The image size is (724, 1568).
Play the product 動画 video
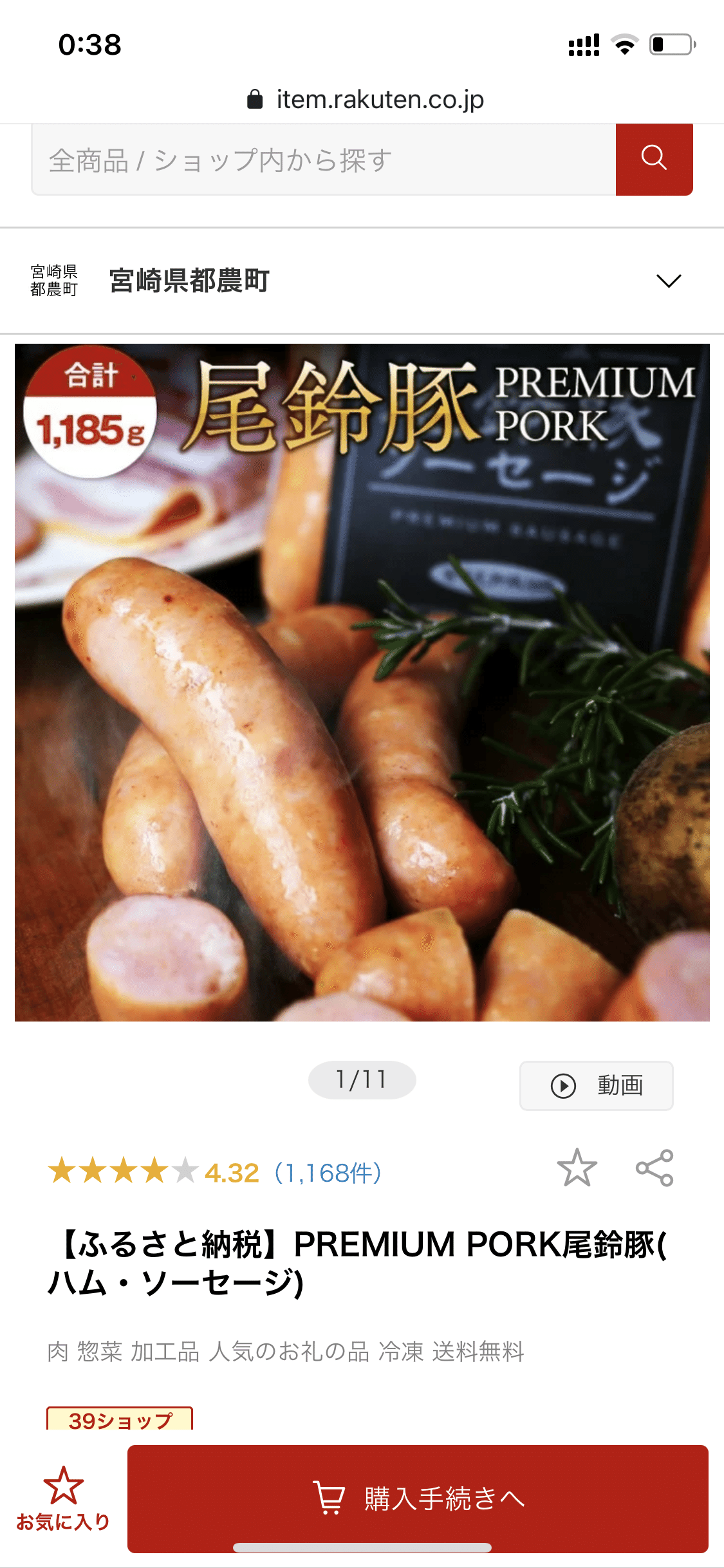click(x=596, y=1085)
